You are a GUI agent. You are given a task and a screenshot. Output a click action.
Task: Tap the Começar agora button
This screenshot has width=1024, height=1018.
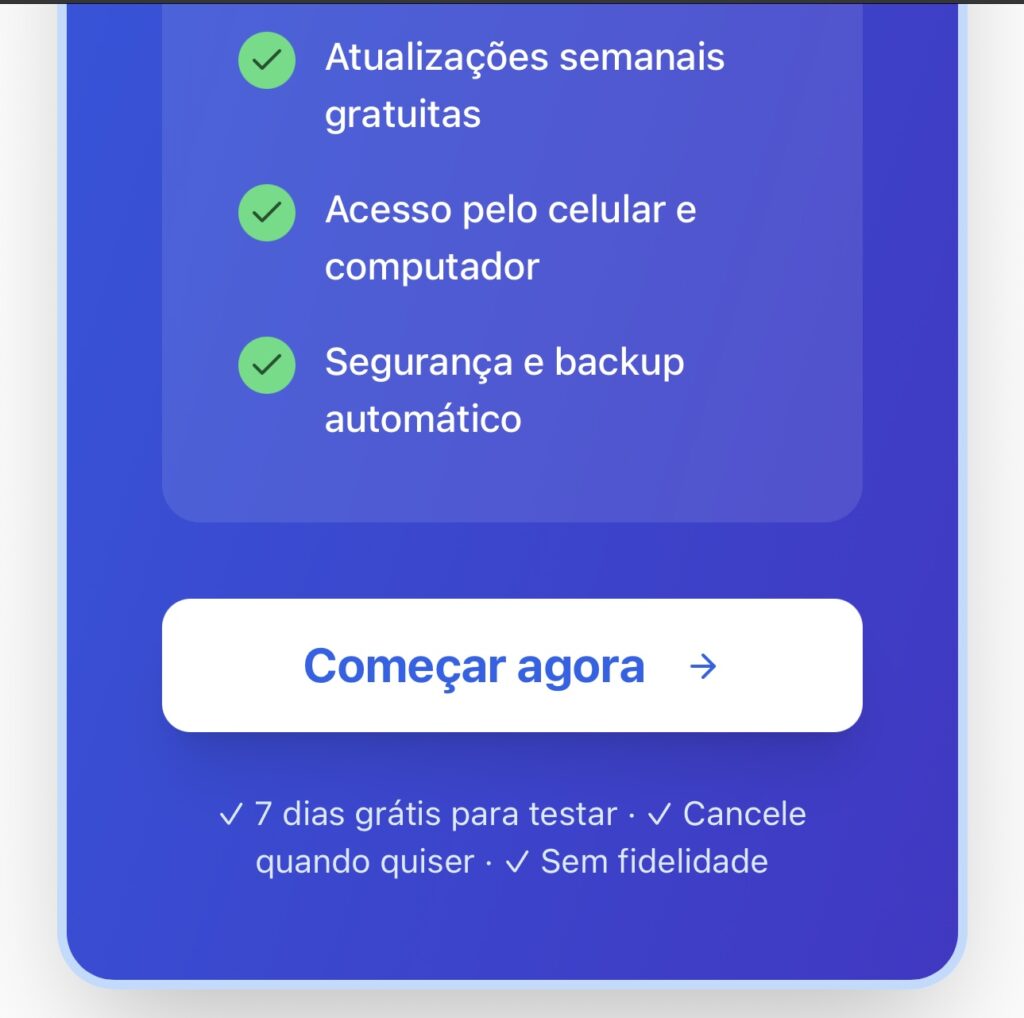[x=511, y=665]
